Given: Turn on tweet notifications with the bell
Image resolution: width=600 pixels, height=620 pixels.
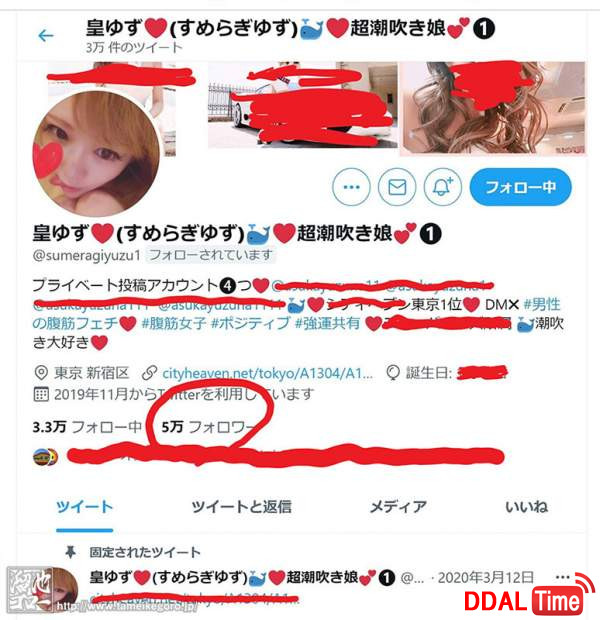Looking at the screenshot, I should (x=443, y=186).
